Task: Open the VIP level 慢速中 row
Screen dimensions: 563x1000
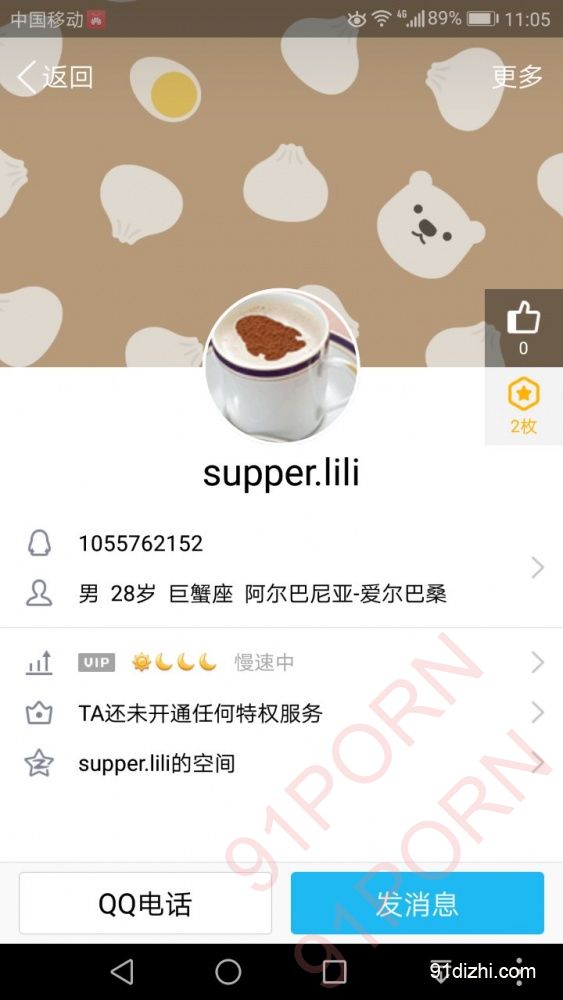Action: tap(281, 663)
